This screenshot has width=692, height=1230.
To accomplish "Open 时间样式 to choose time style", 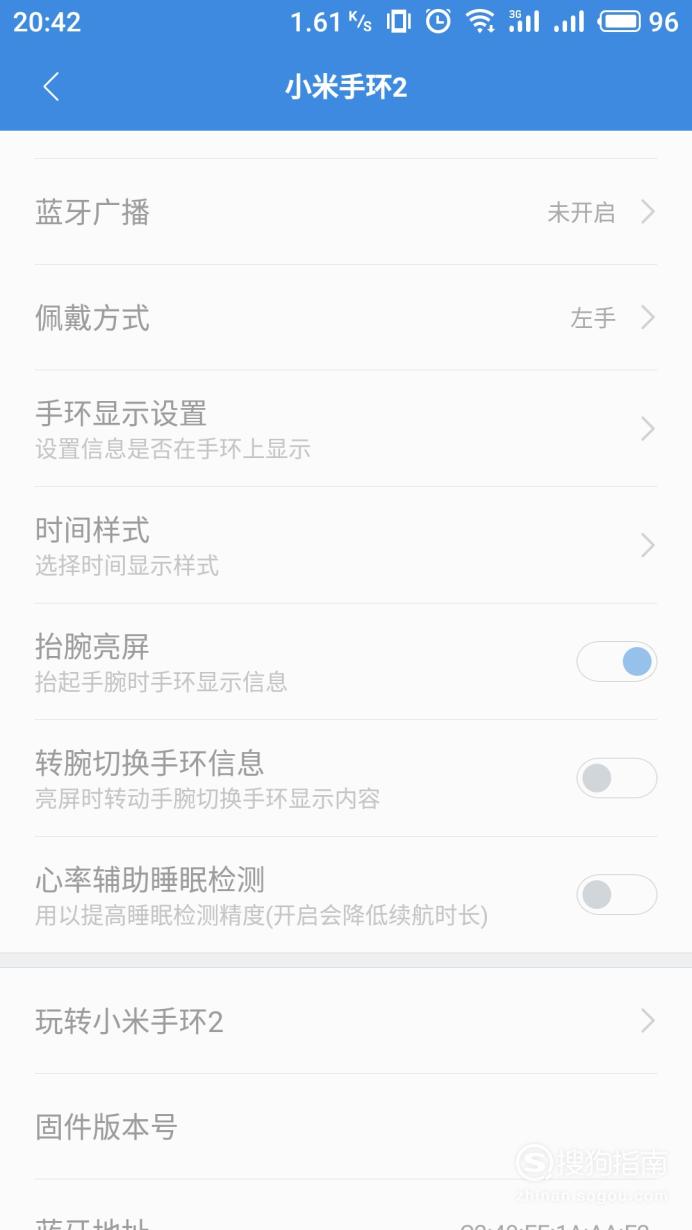I will point(346,545).
